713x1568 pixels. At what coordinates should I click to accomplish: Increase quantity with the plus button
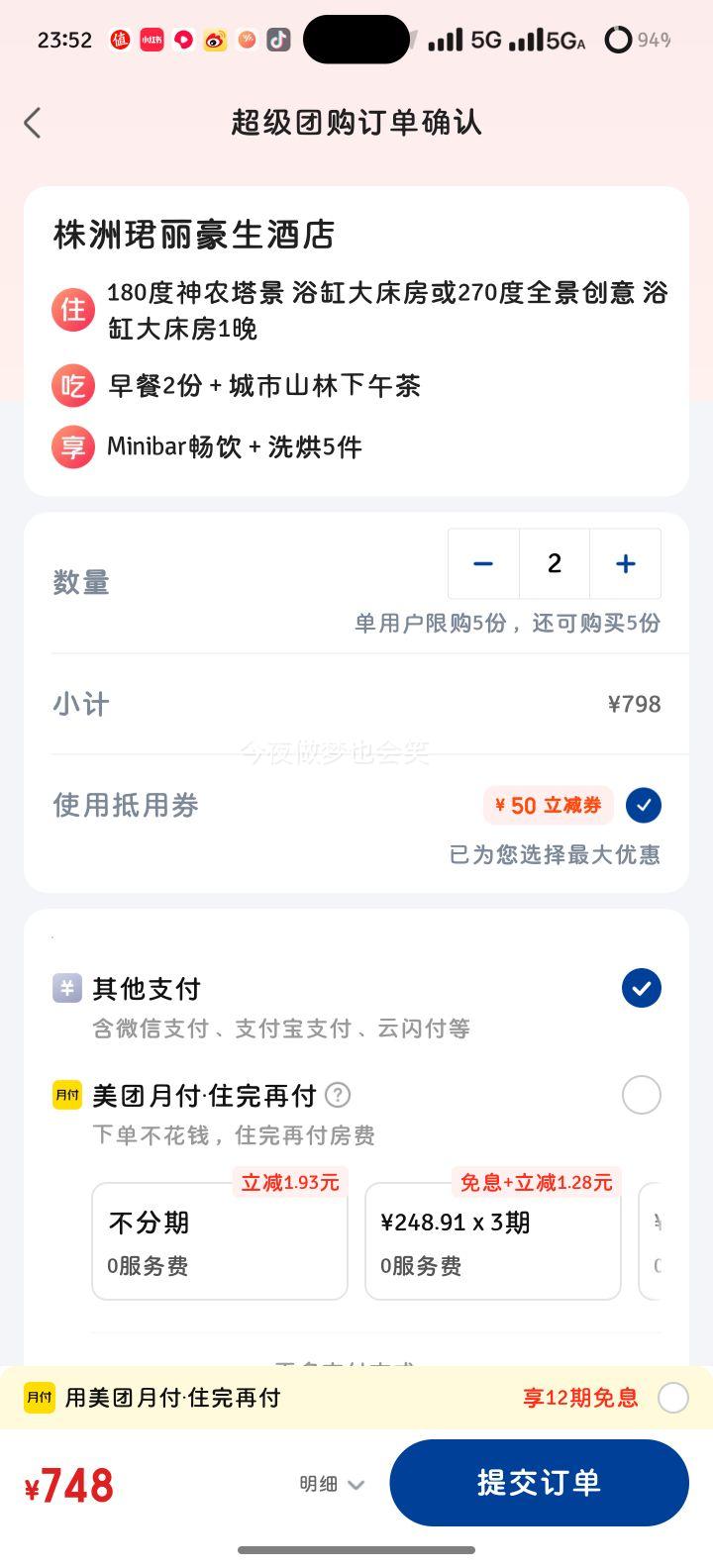point(625,563)
